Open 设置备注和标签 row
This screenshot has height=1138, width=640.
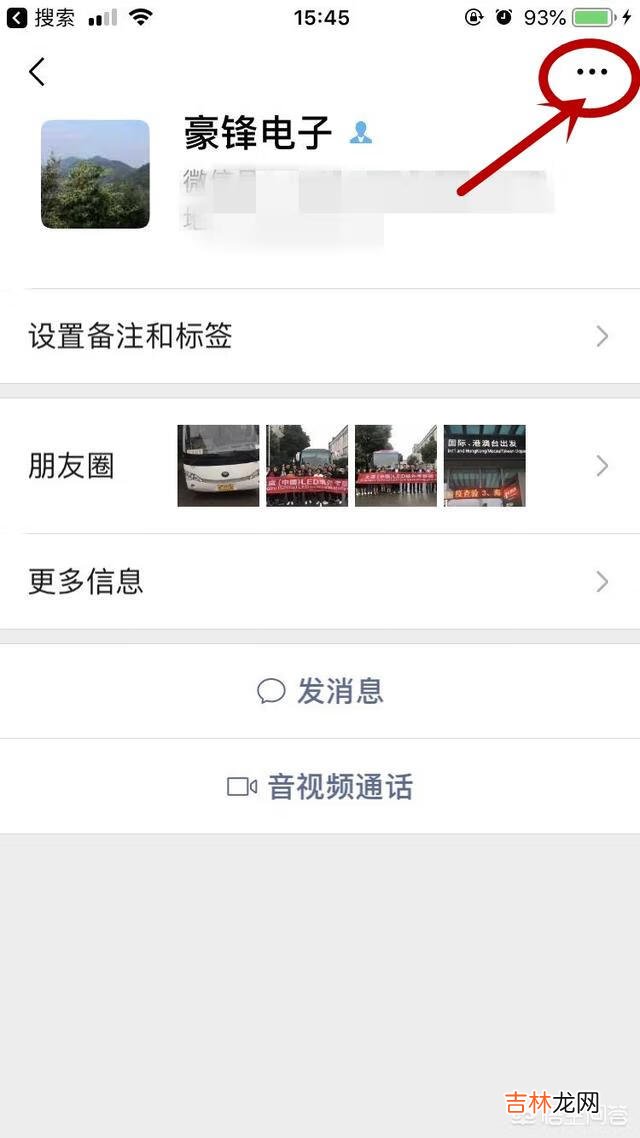coord(320,336)
